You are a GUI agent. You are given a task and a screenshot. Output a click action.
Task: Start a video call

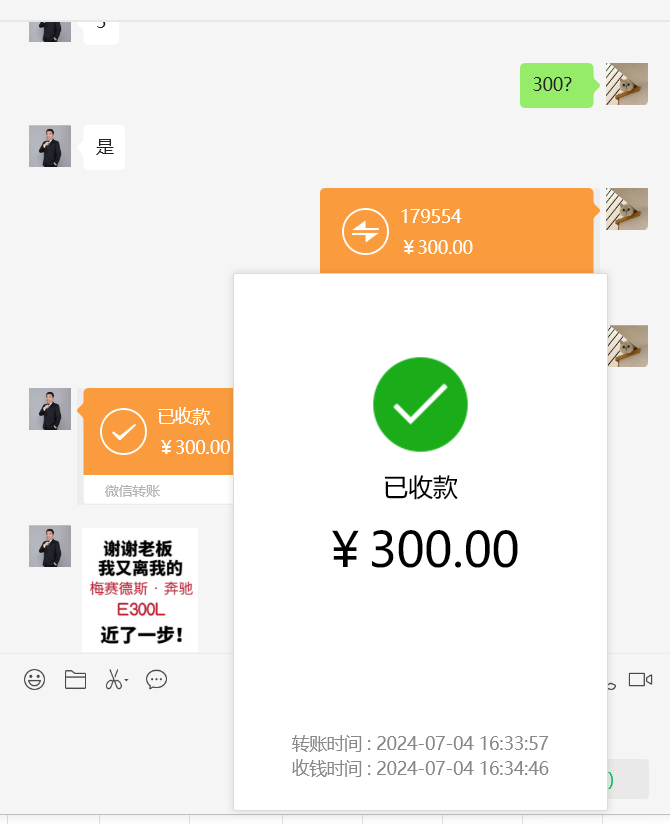640,680
